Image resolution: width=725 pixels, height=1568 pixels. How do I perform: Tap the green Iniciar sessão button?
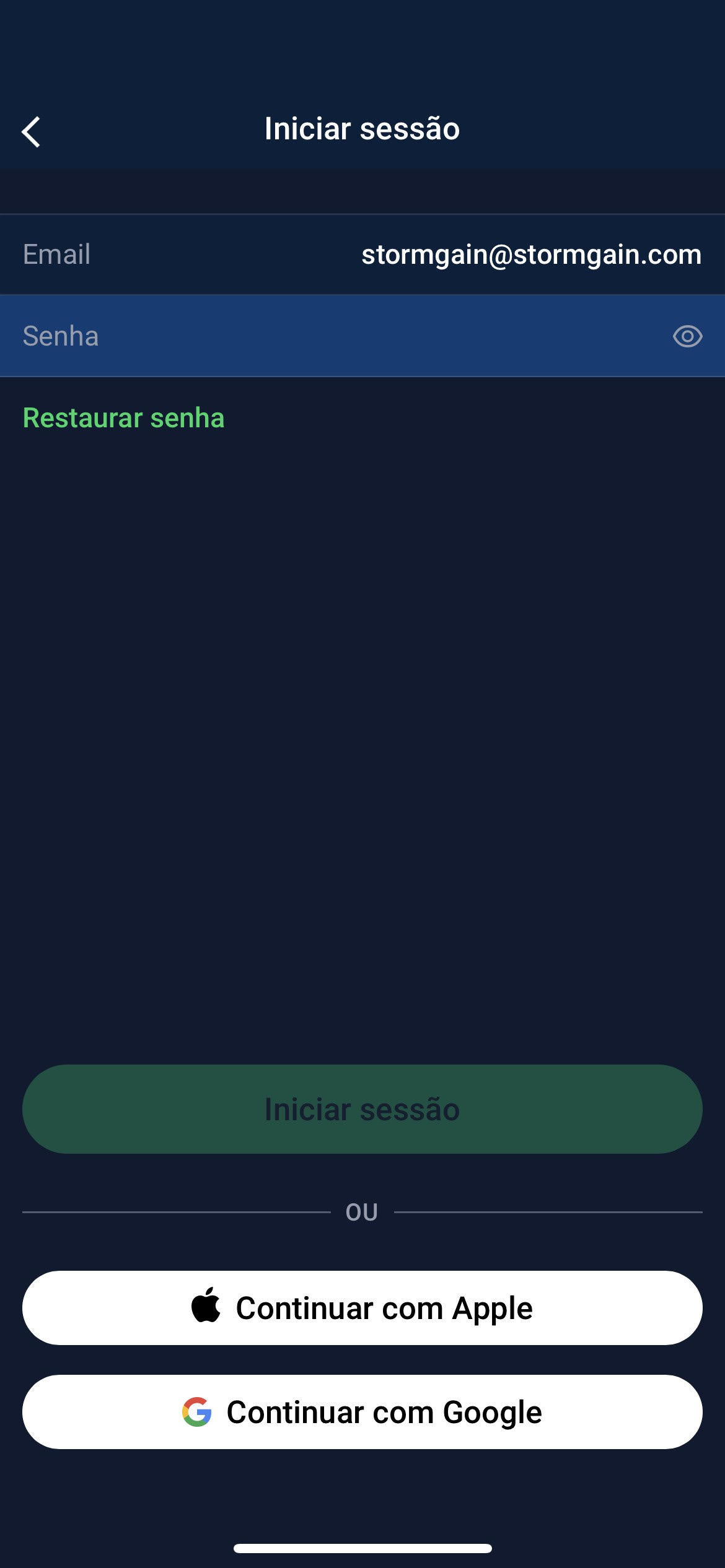(362, 1109)
